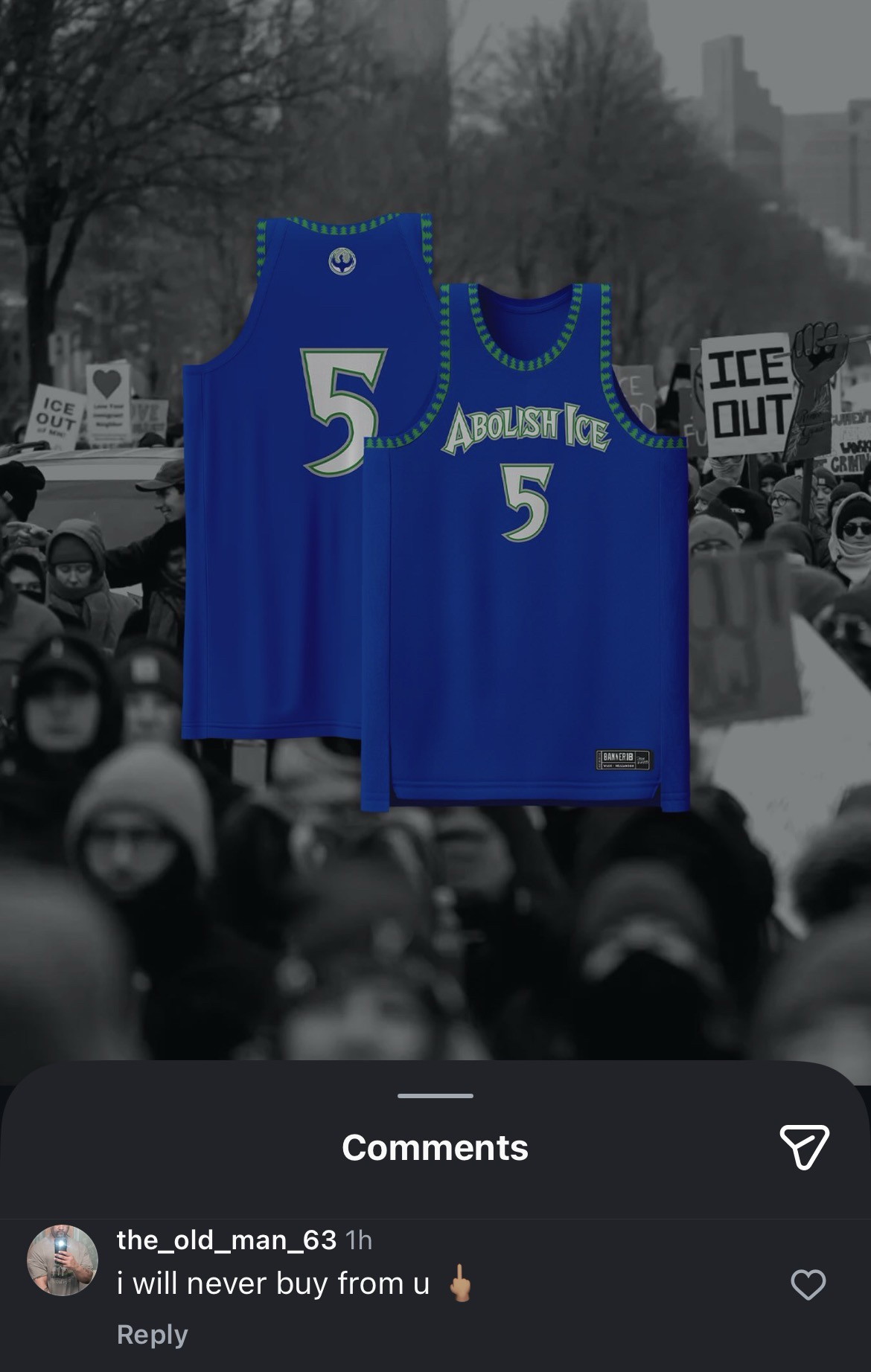This screenshot has width=871, height=1372.
Task: Open the_old_man_63's profile picture
Action: (x=63, y=1260)
